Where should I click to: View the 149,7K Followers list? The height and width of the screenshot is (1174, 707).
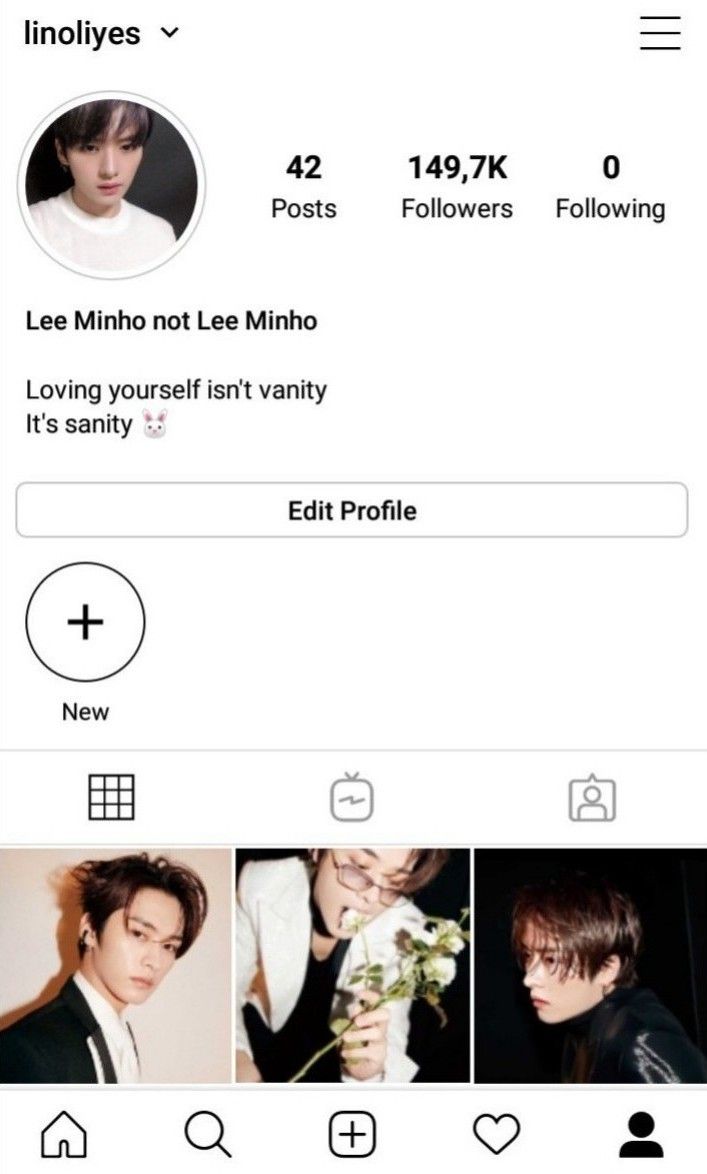457,187
